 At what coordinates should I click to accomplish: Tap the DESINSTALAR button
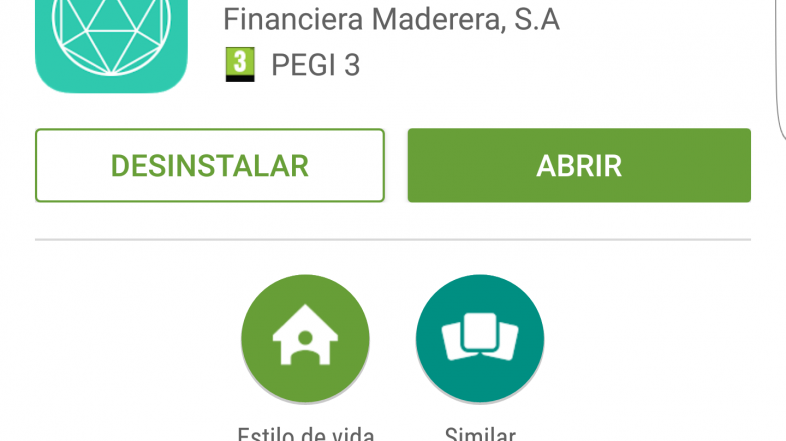(210, 166)
